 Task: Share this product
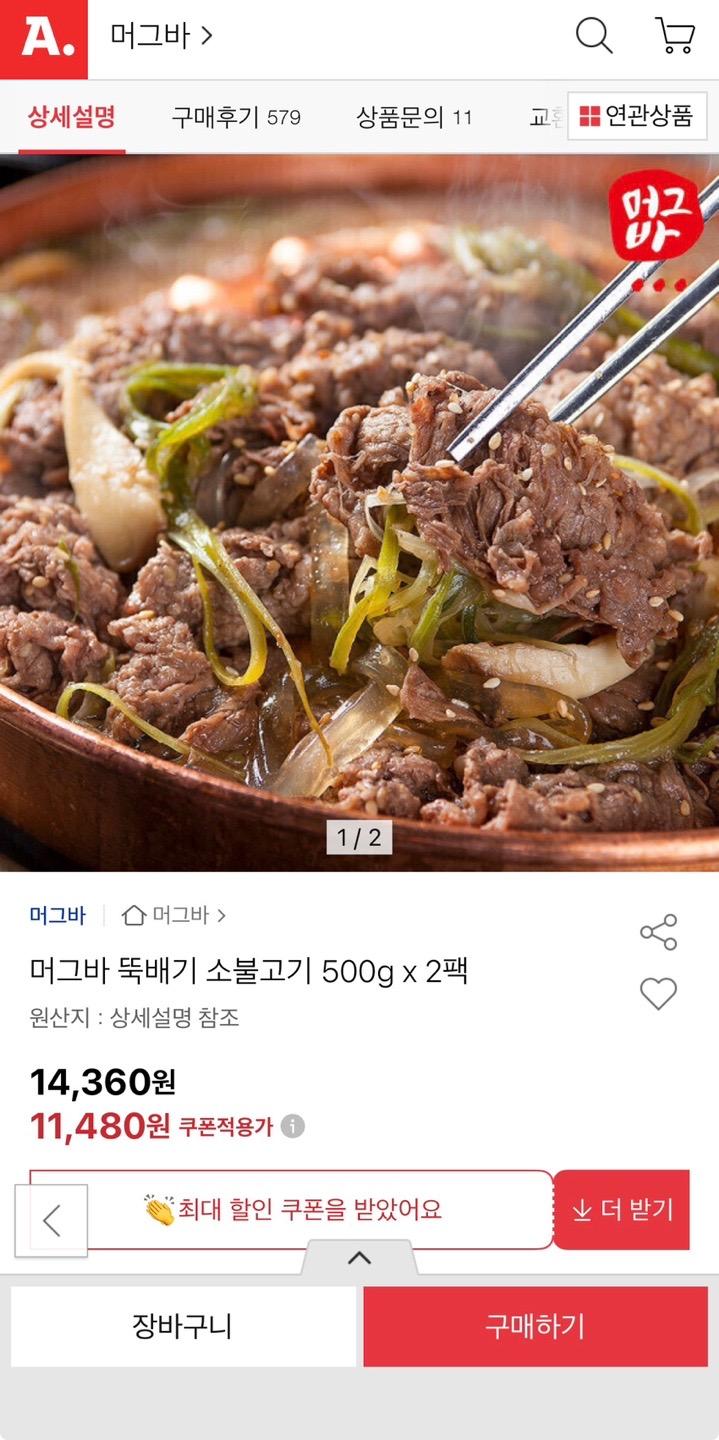coord(658,932)
